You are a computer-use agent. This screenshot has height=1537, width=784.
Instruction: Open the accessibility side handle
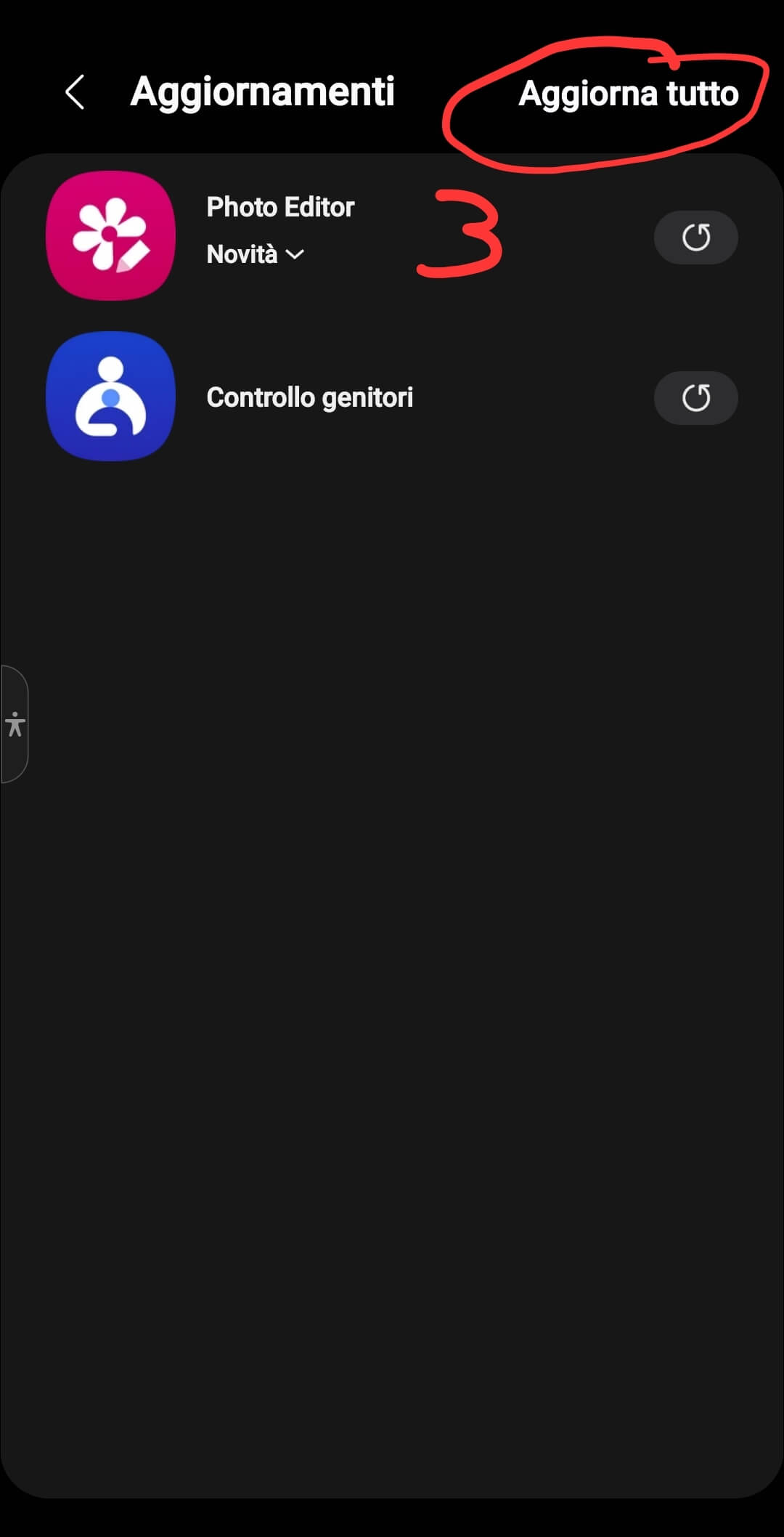(15, 724)
